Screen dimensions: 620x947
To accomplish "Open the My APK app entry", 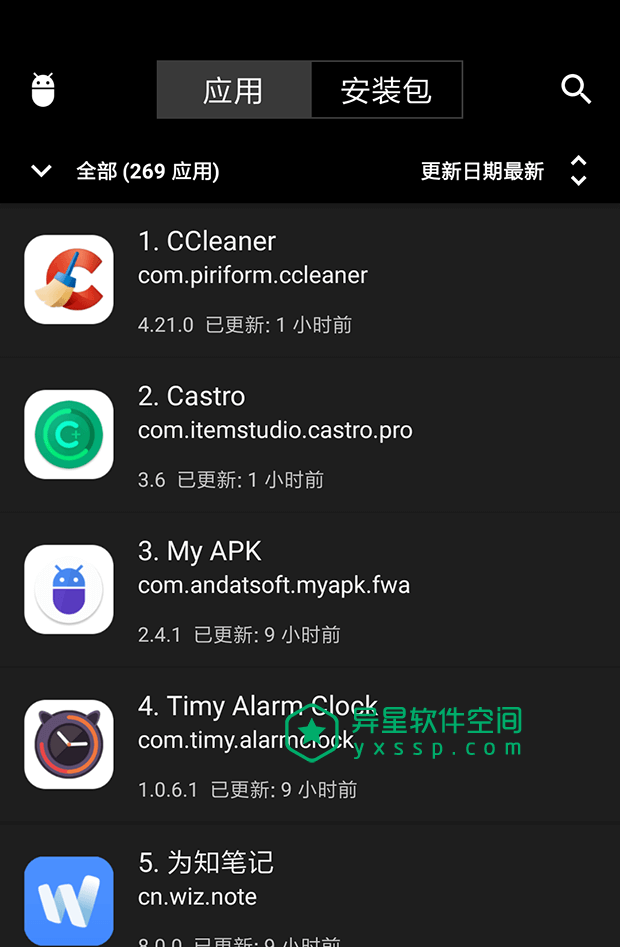I will [x=310, y=590].
